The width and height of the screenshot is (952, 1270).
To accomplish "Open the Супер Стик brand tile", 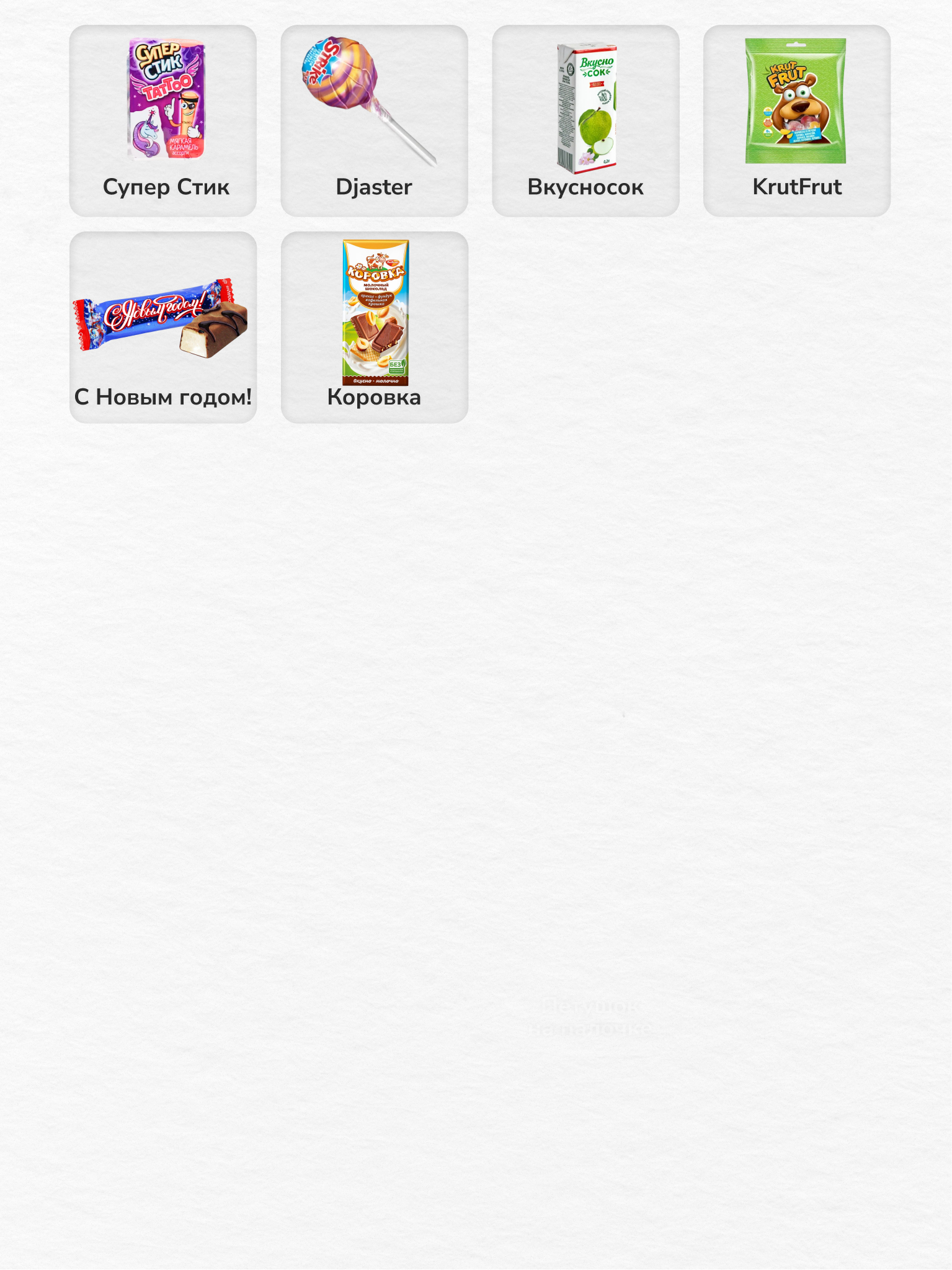I will (x=163, y=121).
